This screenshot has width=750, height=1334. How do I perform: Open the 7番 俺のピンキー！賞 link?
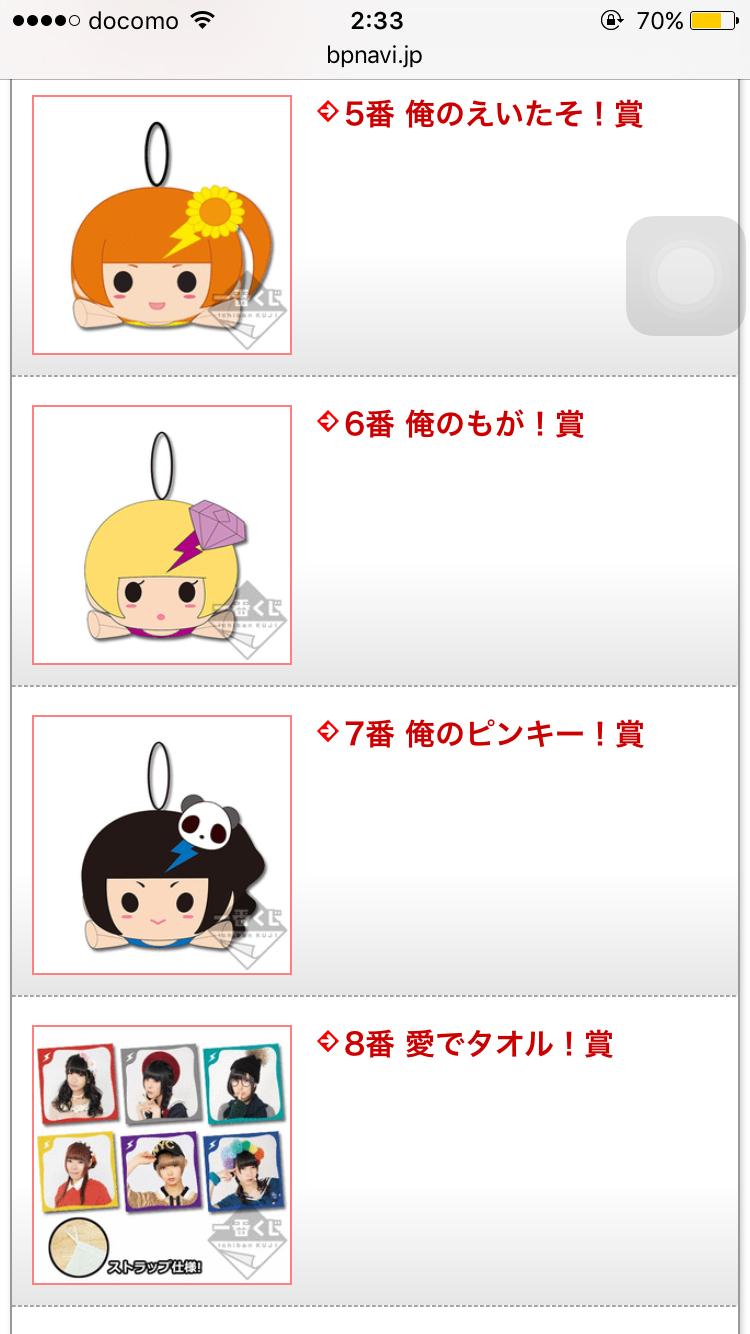click(x=480, y=735)
